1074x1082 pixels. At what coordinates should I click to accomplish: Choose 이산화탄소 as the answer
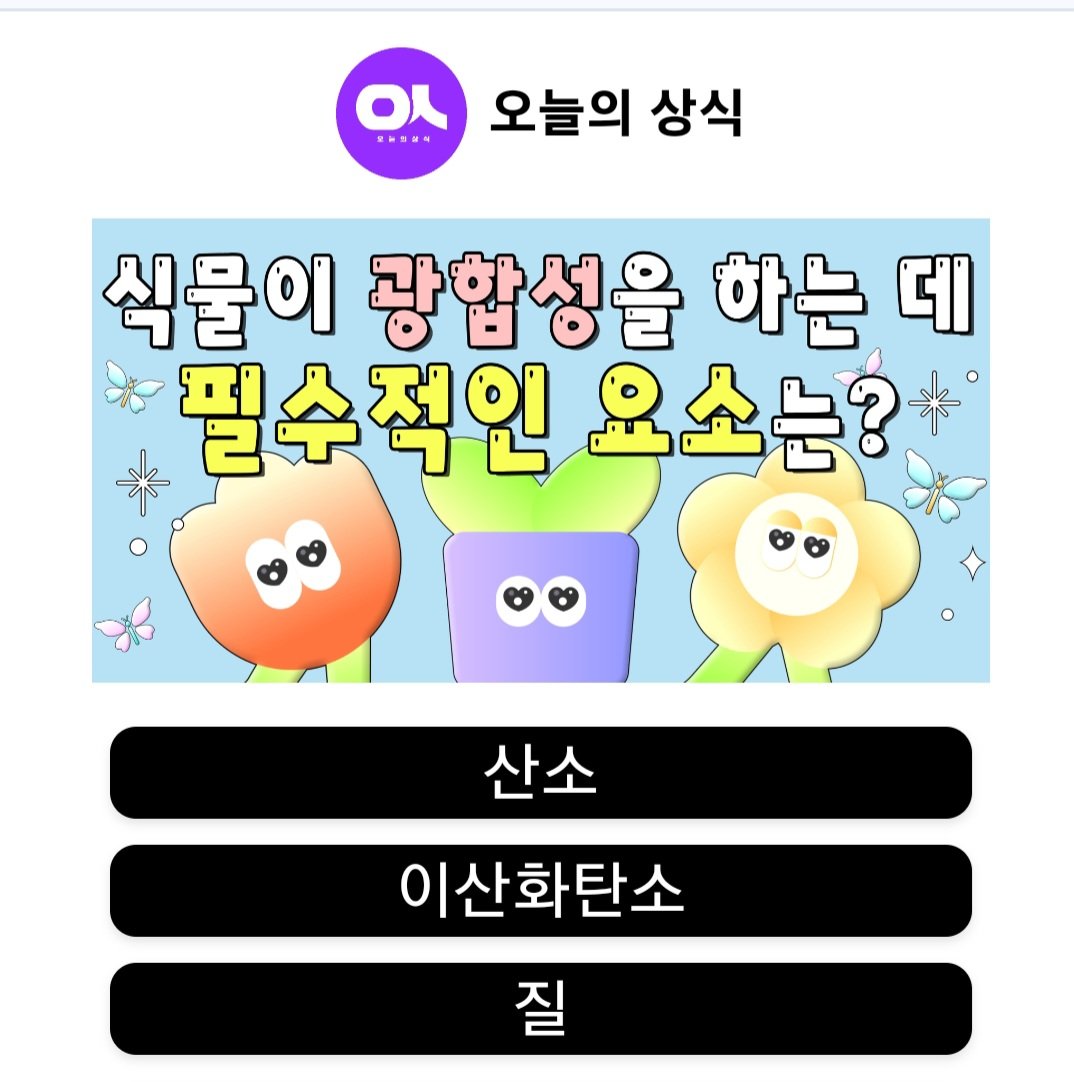(540, 890)
